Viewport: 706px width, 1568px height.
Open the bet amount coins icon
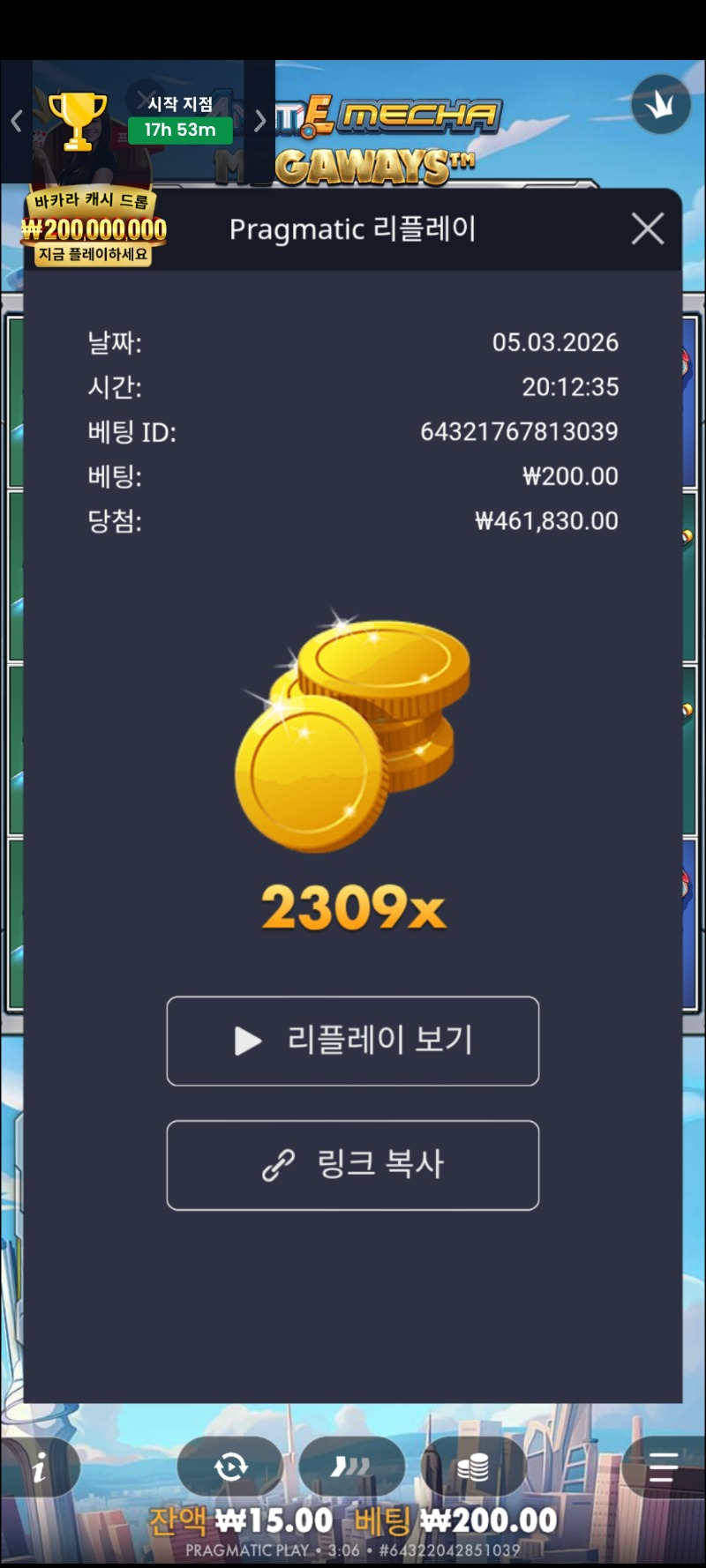473,1467
